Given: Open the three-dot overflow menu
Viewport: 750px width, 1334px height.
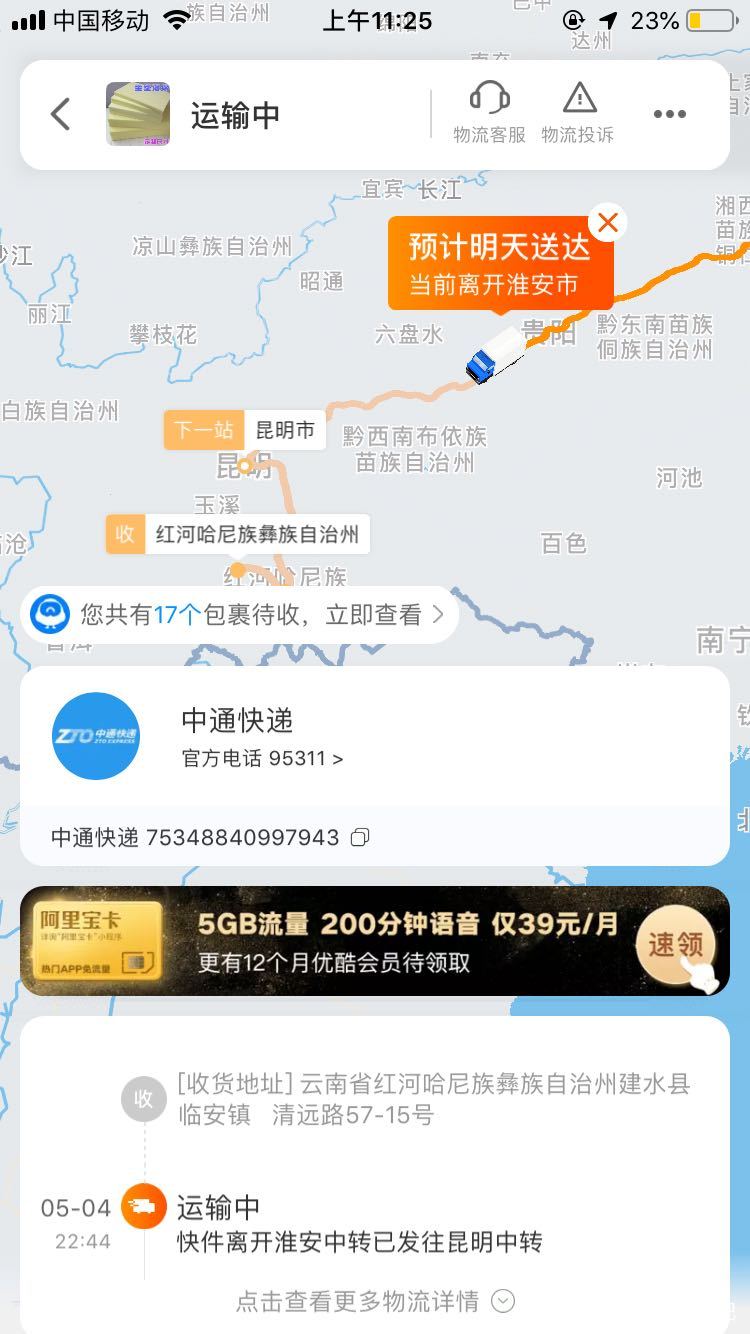Looking at the screenshot, I should click(670, 115).
